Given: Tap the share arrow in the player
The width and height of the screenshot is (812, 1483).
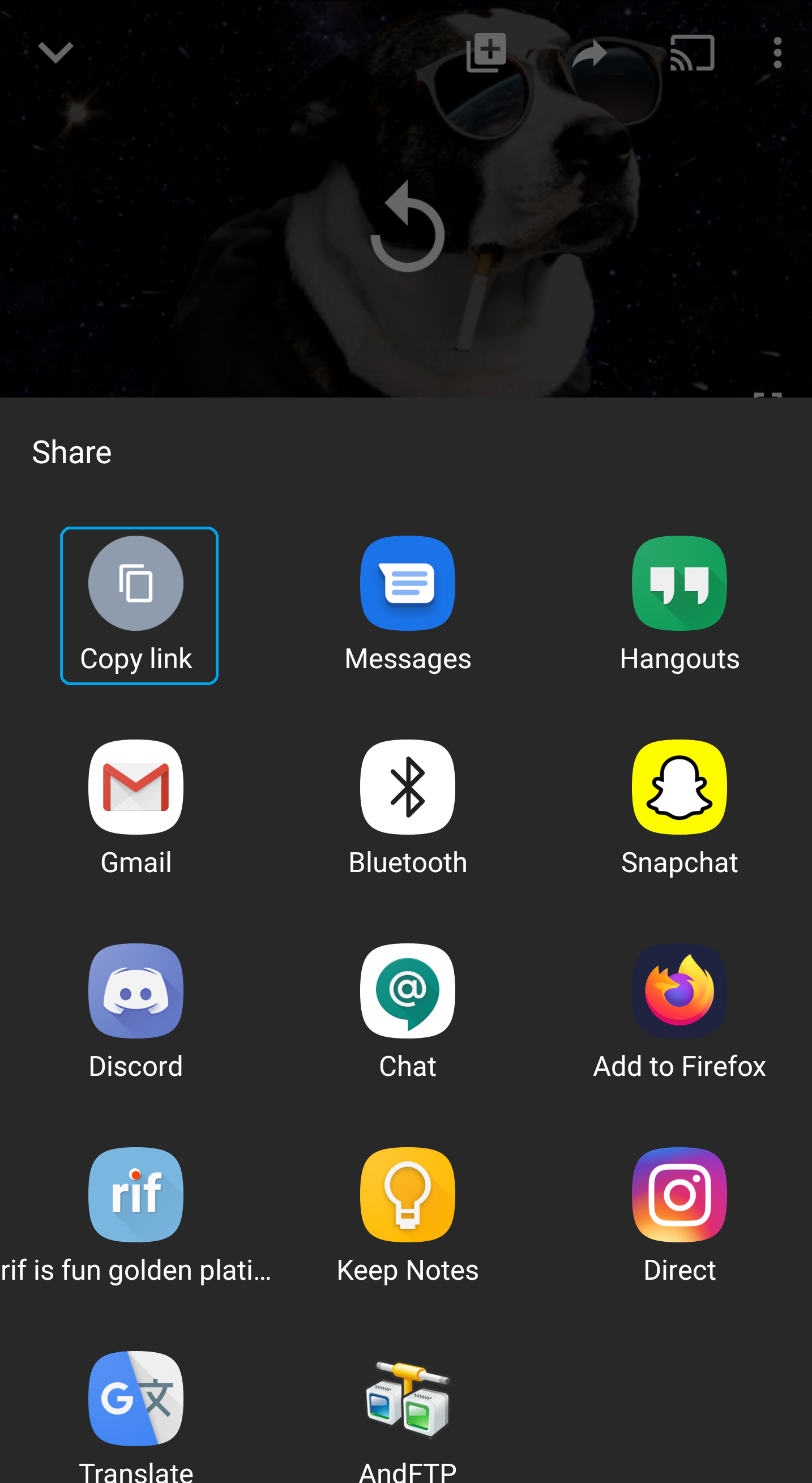Looking at the screenshot, I should click(589, 54).
